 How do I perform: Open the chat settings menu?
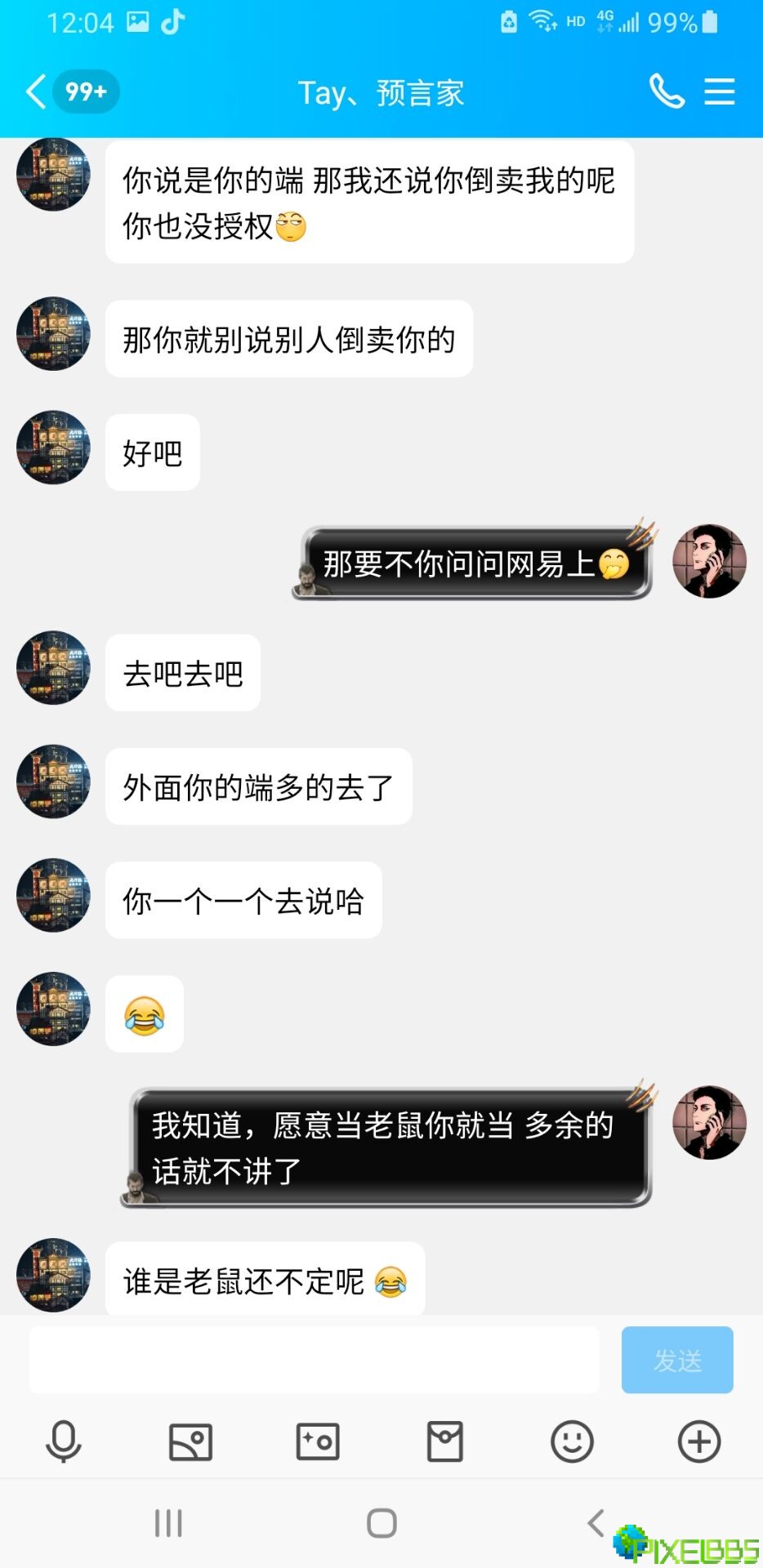[719, 91]
